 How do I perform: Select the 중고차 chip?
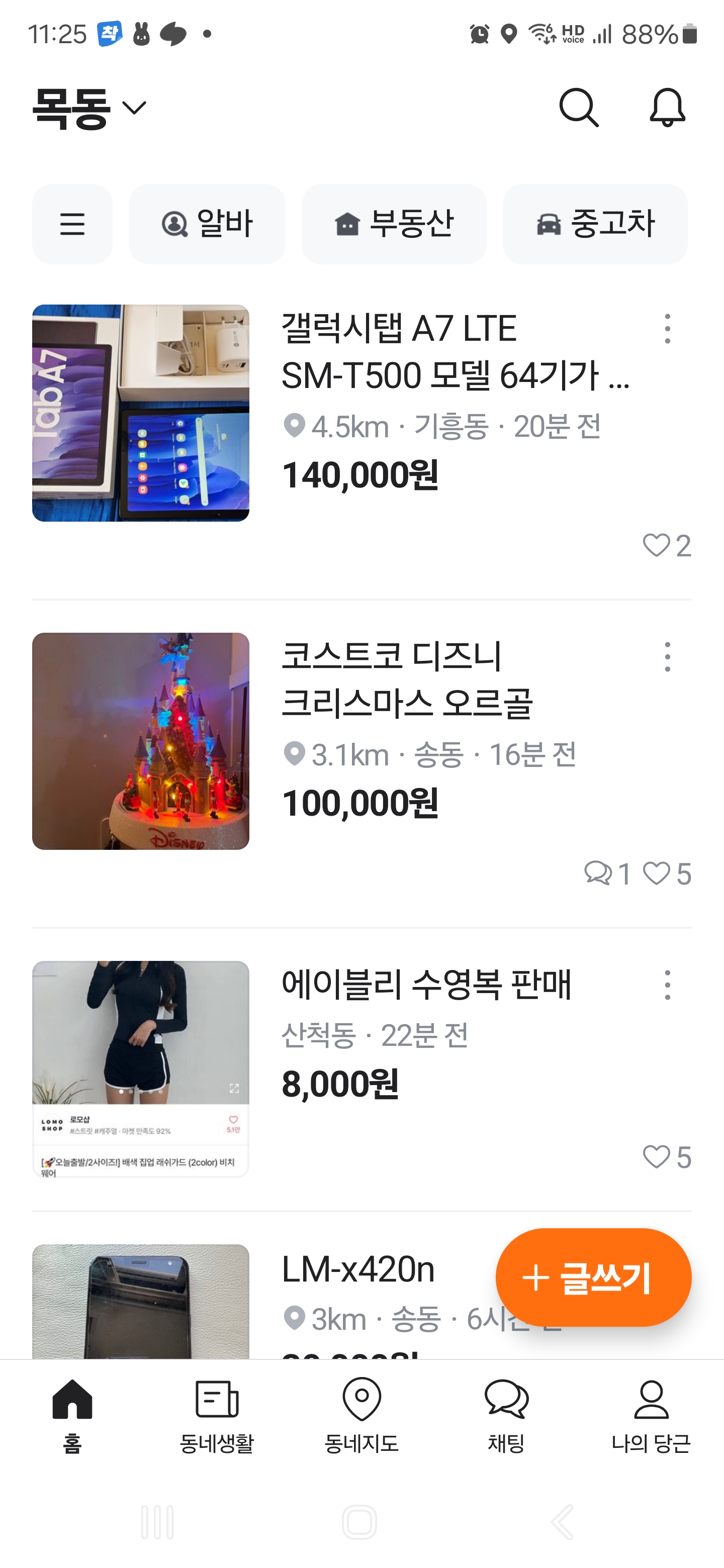tap(595, 224)
